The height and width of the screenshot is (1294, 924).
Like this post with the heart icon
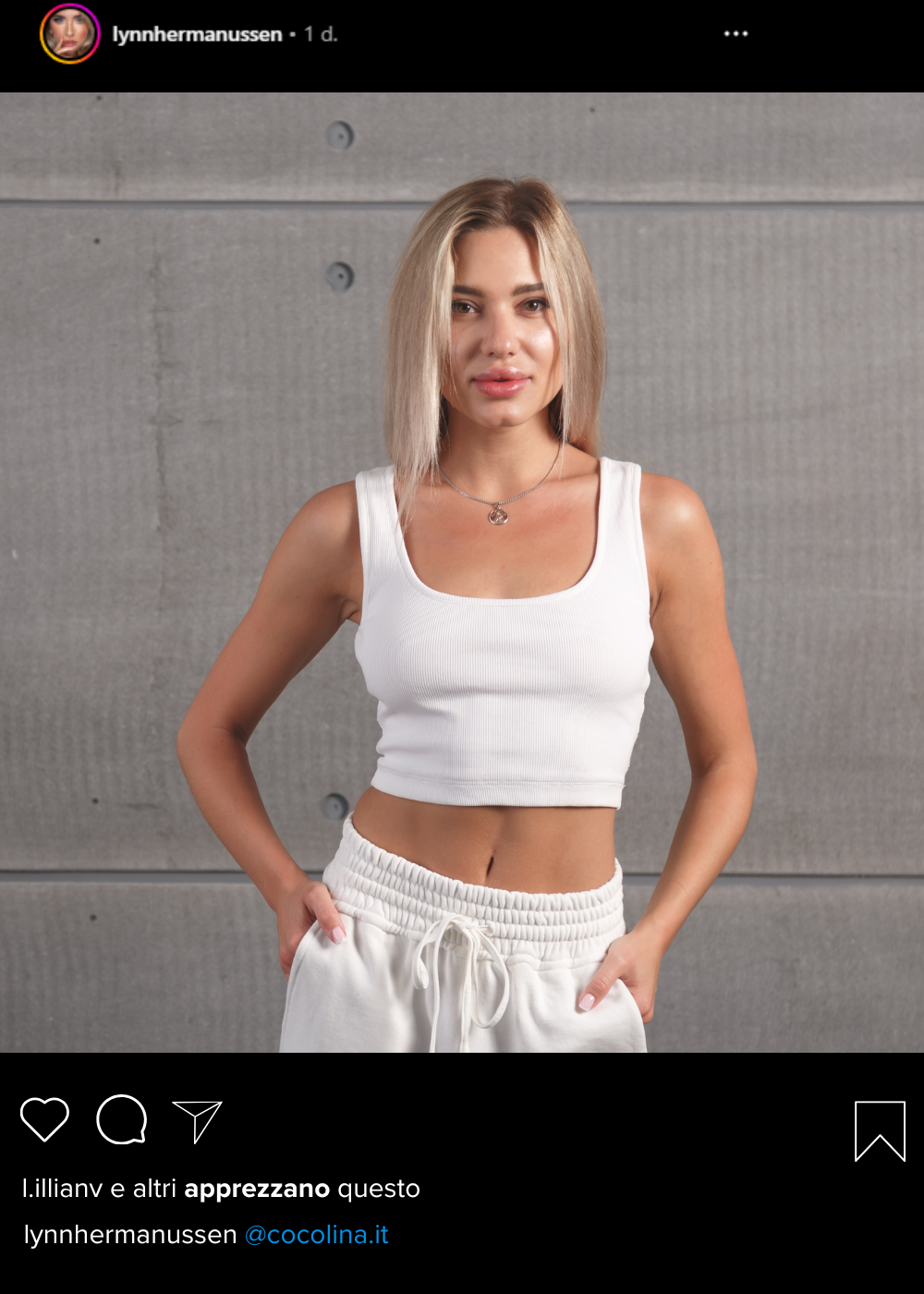coord(44,1119)
